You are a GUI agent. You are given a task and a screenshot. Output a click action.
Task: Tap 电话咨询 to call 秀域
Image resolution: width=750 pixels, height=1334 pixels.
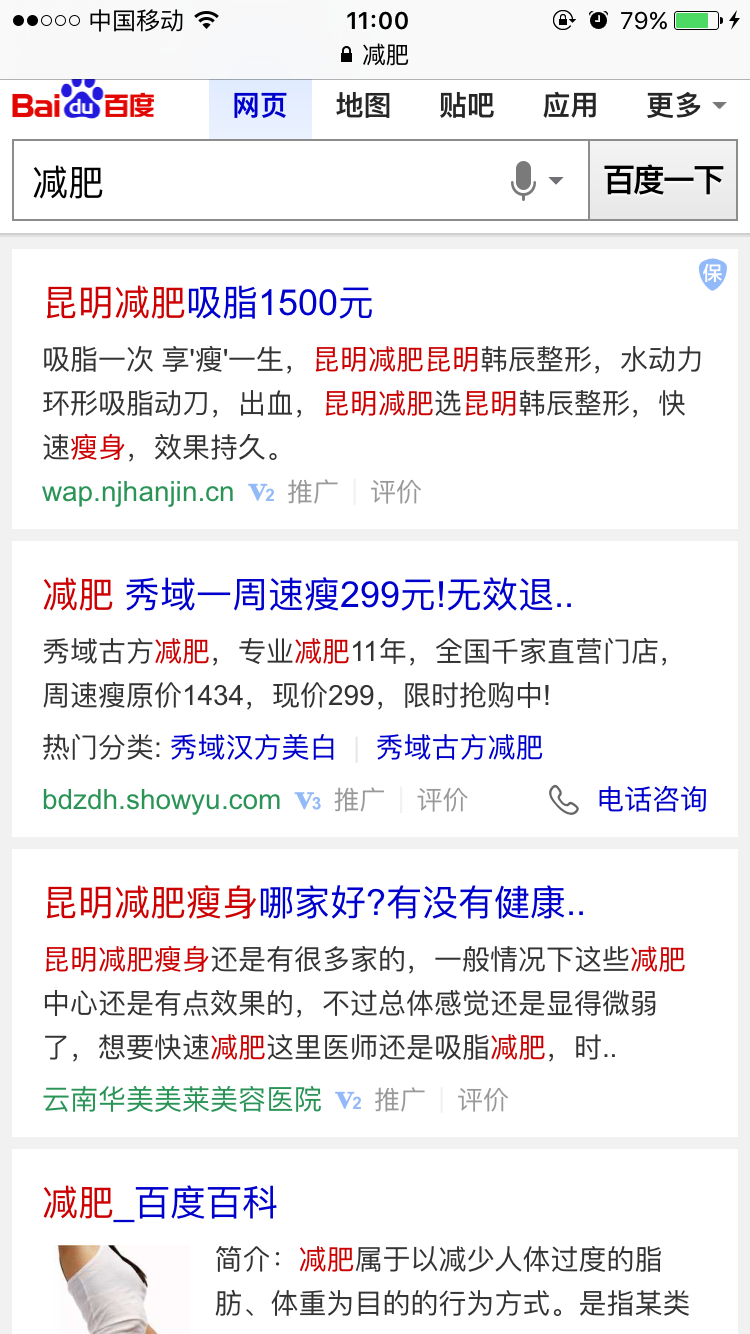tap(651, 799)
